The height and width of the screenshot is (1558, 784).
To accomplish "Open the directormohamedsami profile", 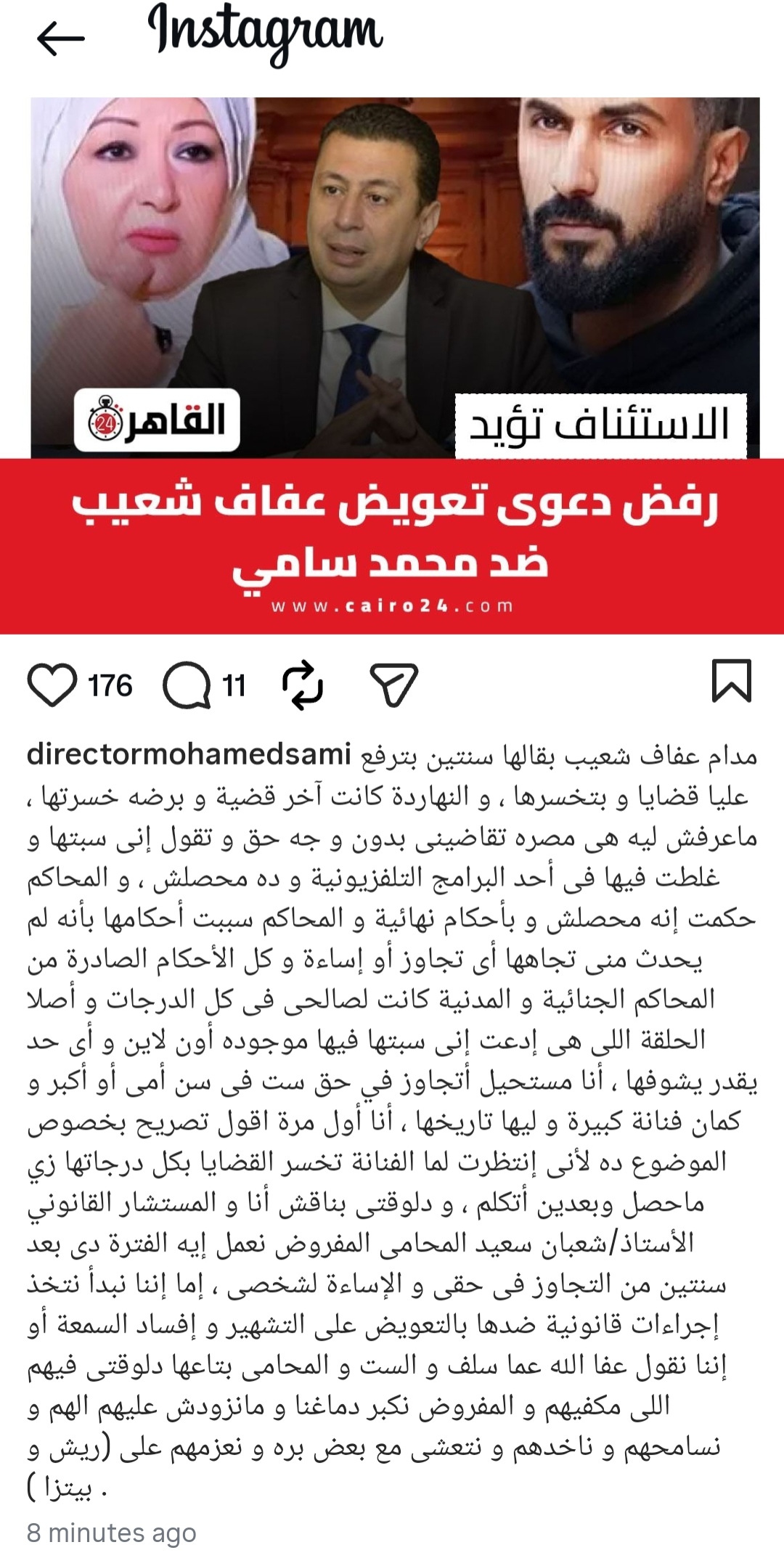I will point(189,755).
